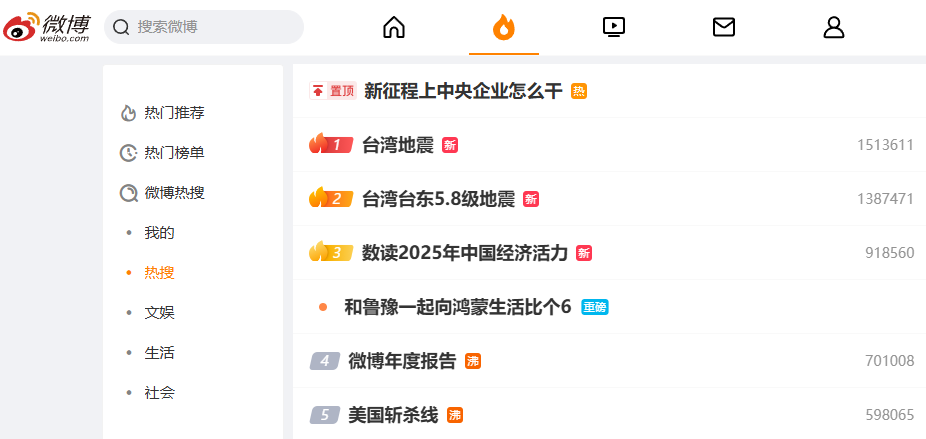Screen dimensions: 926x439
Task: Switch to the 文娱 category
Action: pos(159,313)
